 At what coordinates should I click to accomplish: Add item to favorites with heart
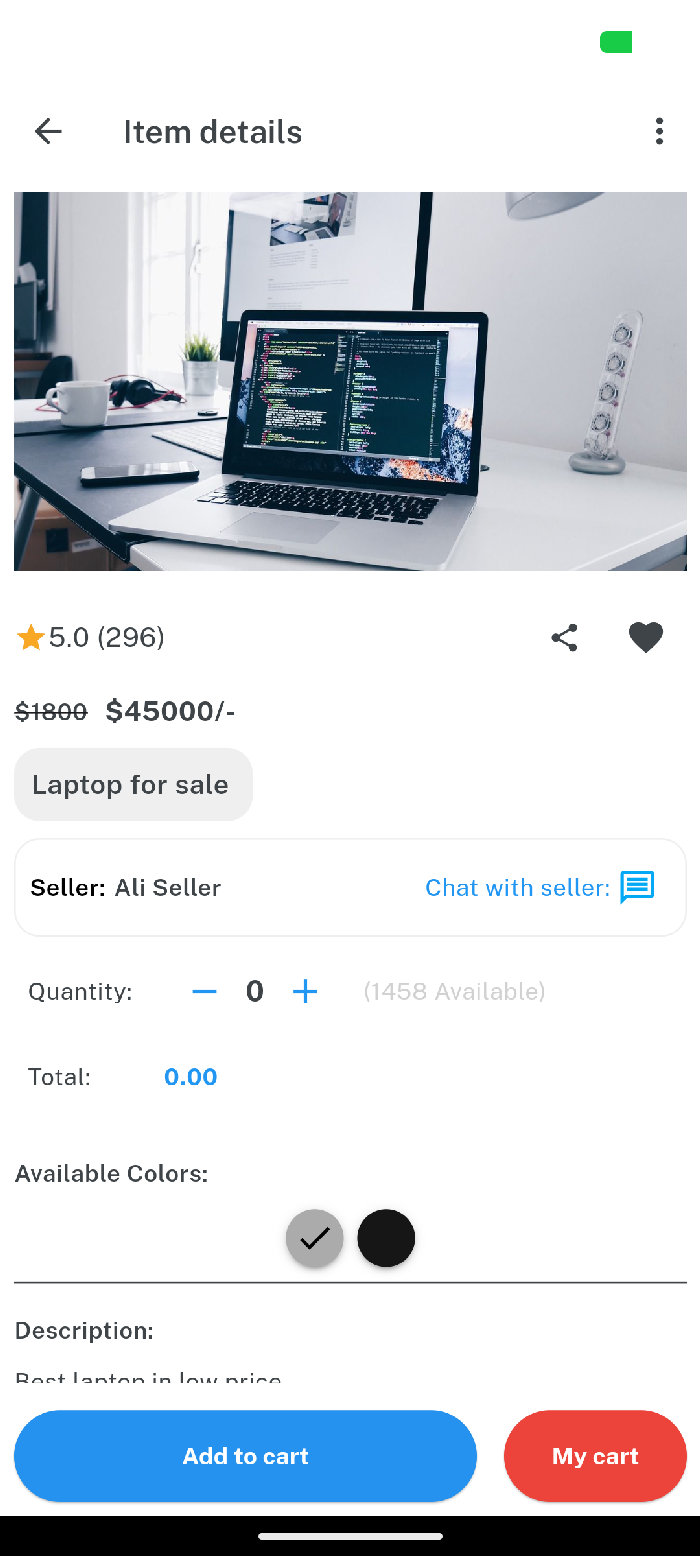(x=645, y=638)
